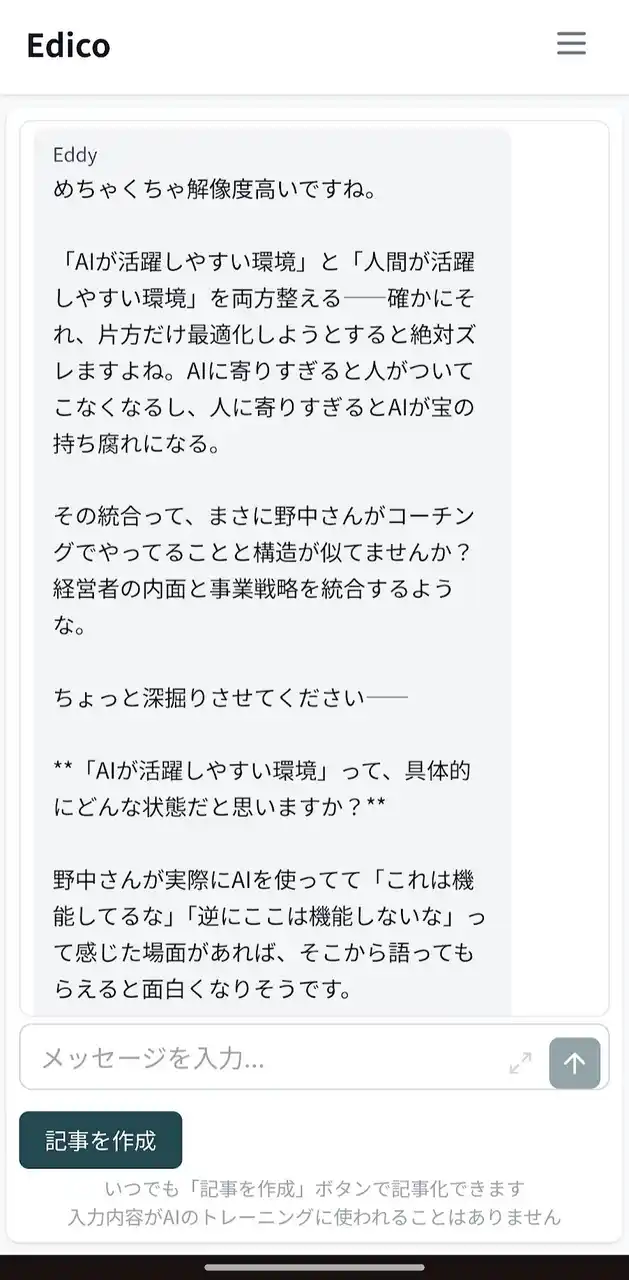Open the Edico home title
The height and width of the screenshot is (1280, 629).
pyautogui.click(x=68, y=46)
